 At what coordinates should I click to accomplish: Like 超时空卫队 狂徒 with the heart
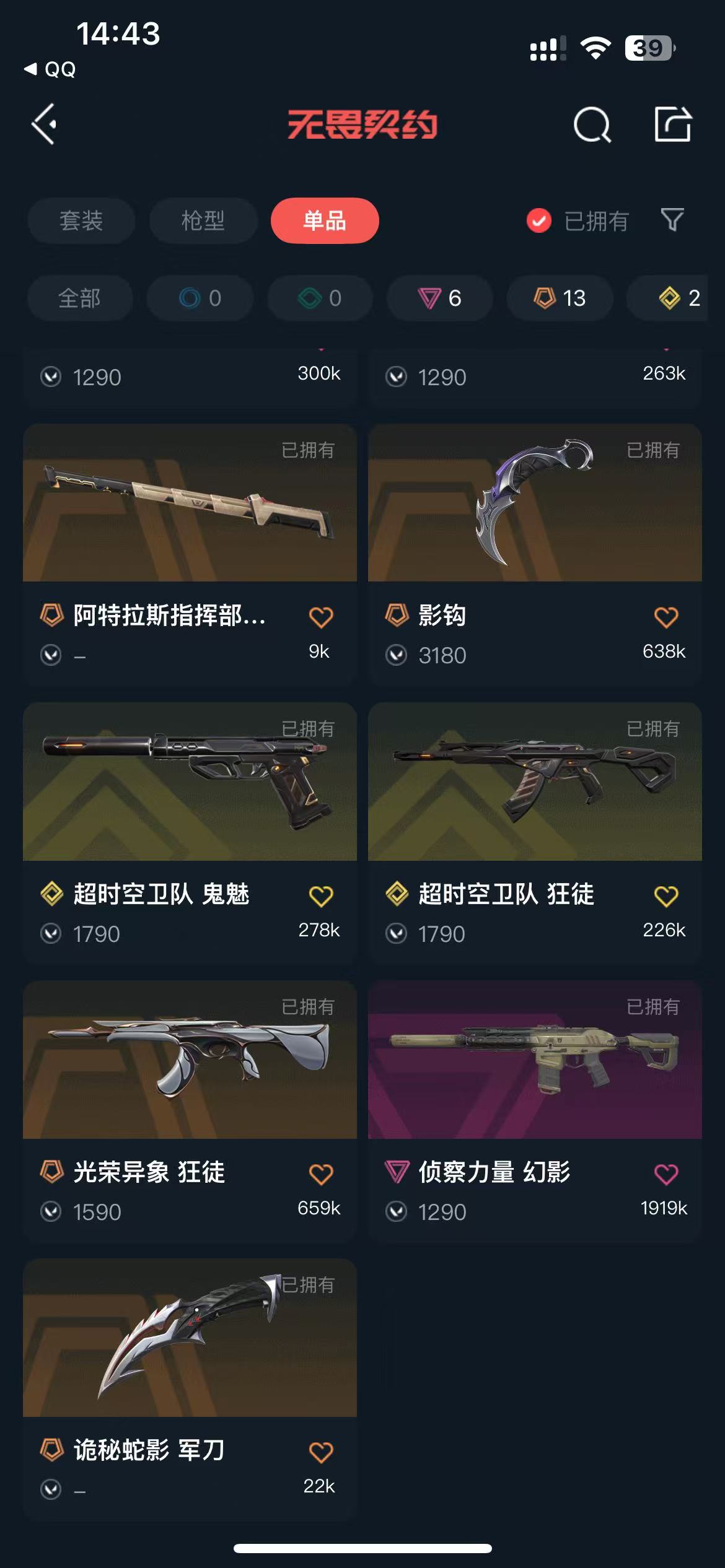tap(666, 895)
